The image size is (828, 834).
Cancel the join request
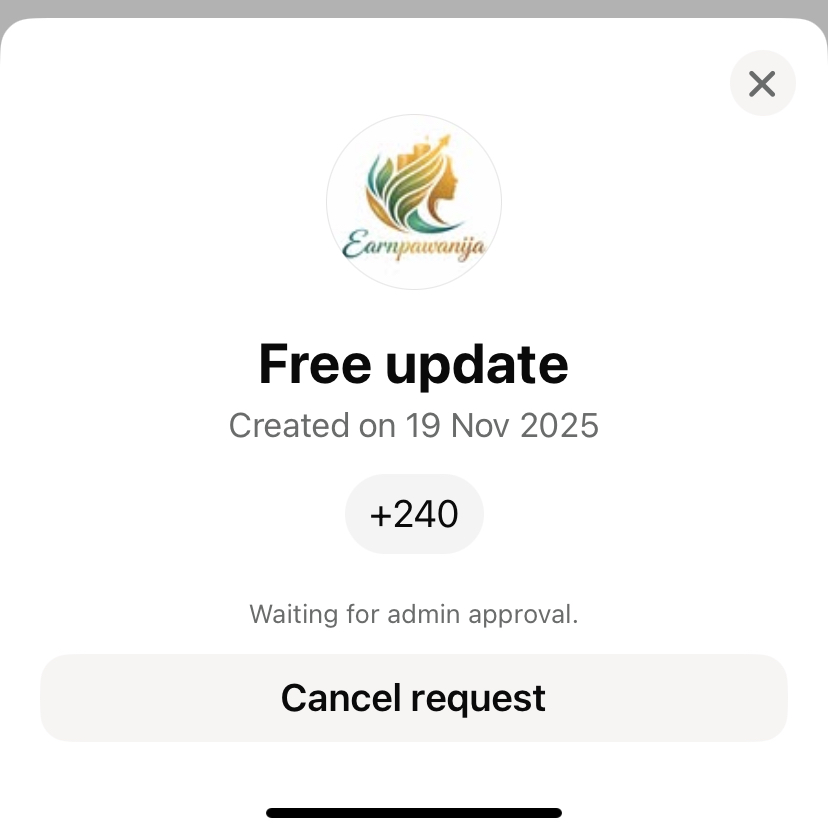[413, 698]
